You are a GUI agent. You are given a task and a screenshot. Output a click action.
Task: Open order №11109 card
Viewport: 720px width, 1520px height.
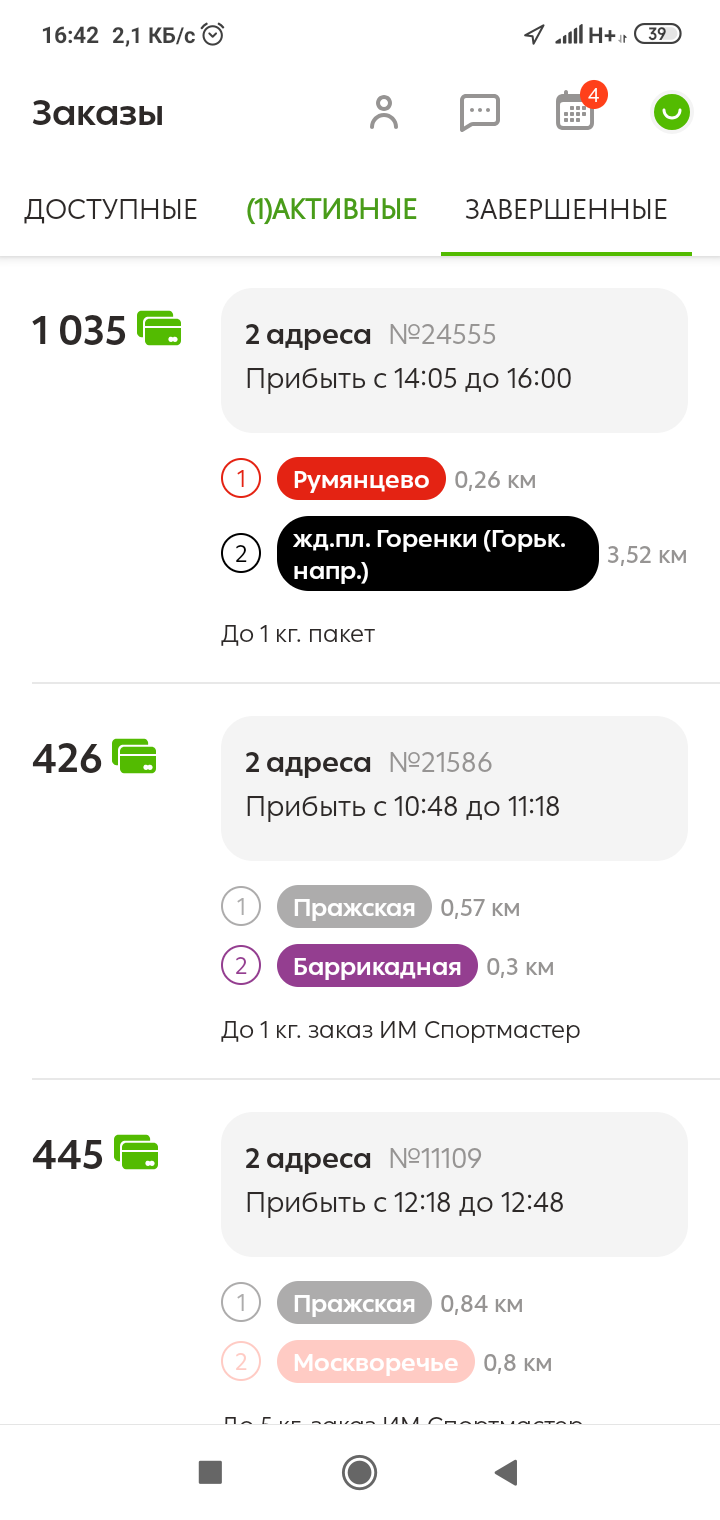click(454, 1183)
